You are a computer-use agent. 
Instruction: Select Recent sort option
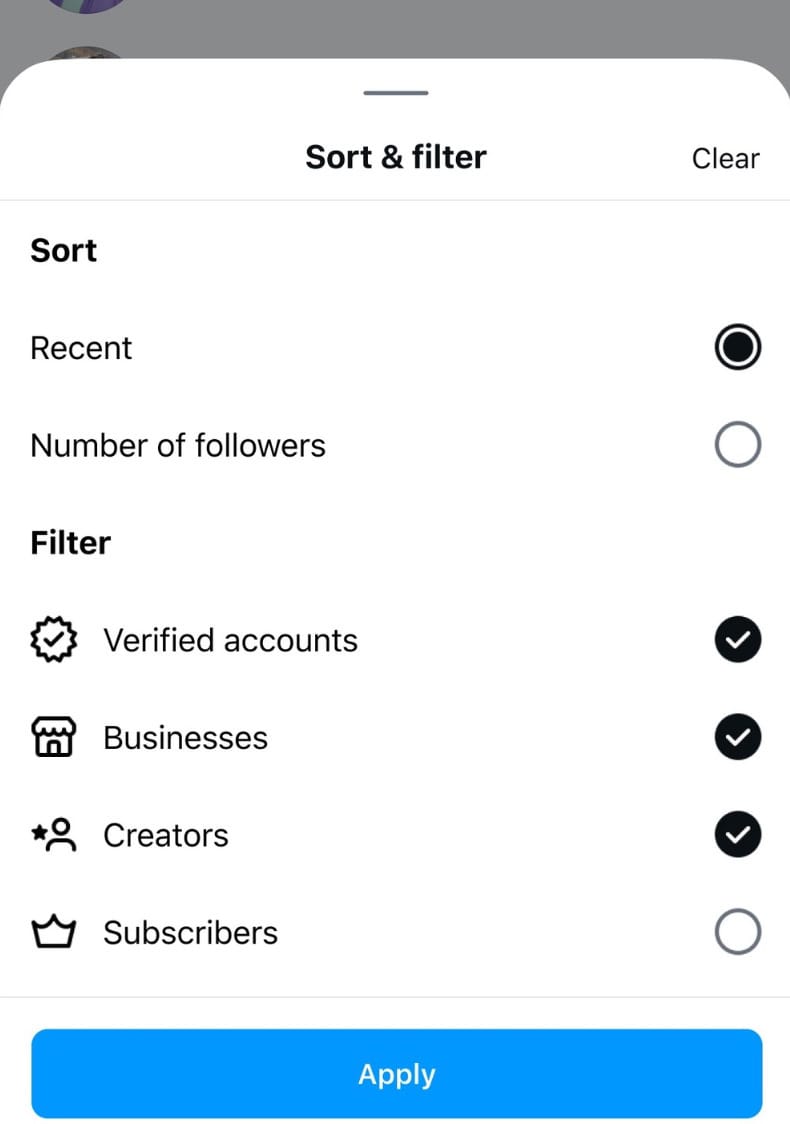pos(738,348)
